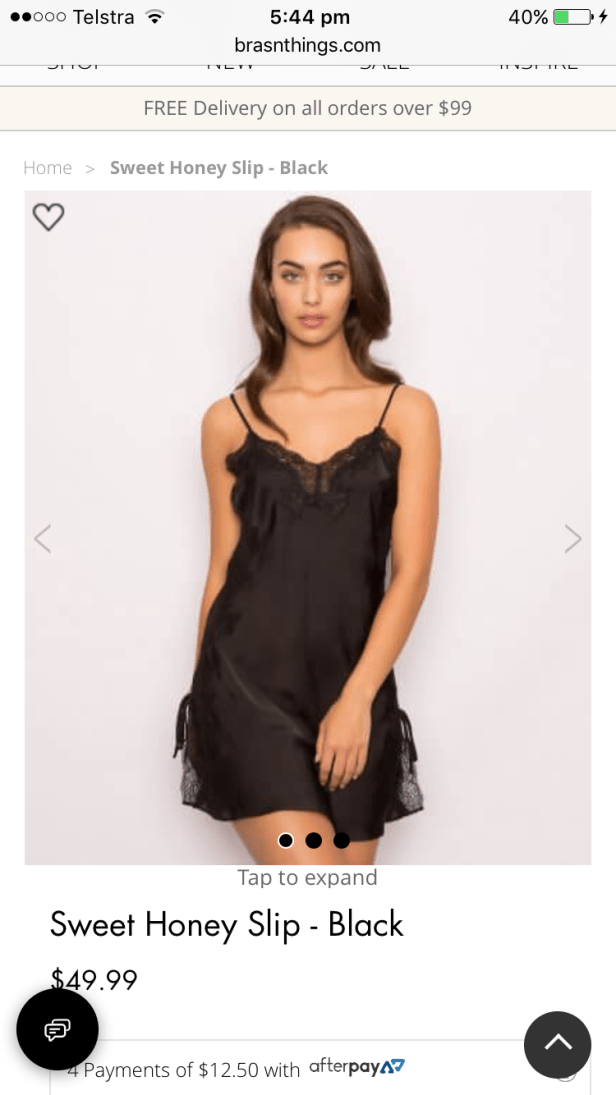616x1095 pixels.
Task: Tap the back-to-top arrow button
Action: (x=557, y=1044)
